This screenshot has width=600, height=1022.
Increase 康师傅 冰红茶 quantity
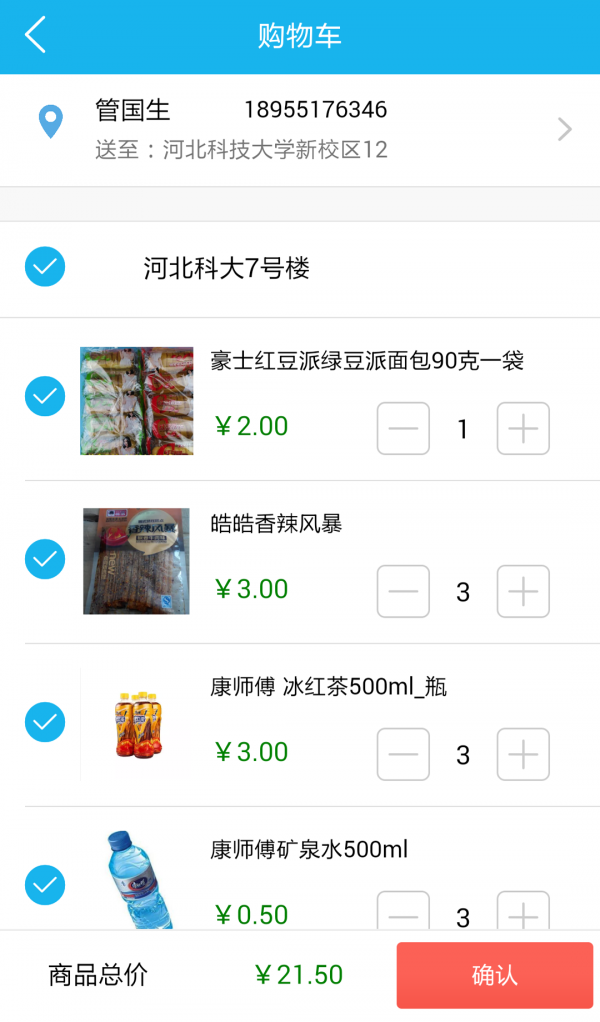point(523,755)
